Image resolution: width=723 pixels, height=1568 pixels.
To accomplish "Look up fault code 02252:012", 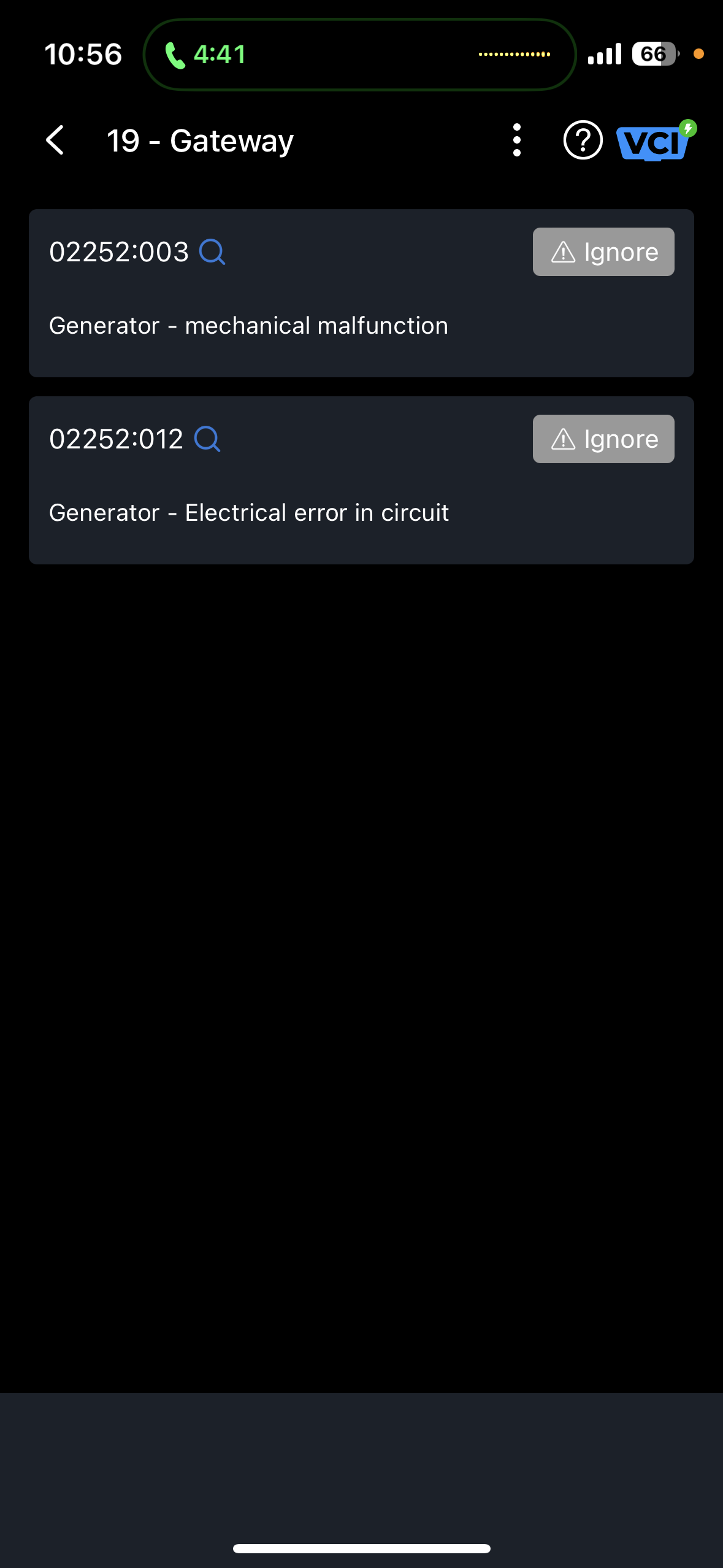I will [207, 439].
